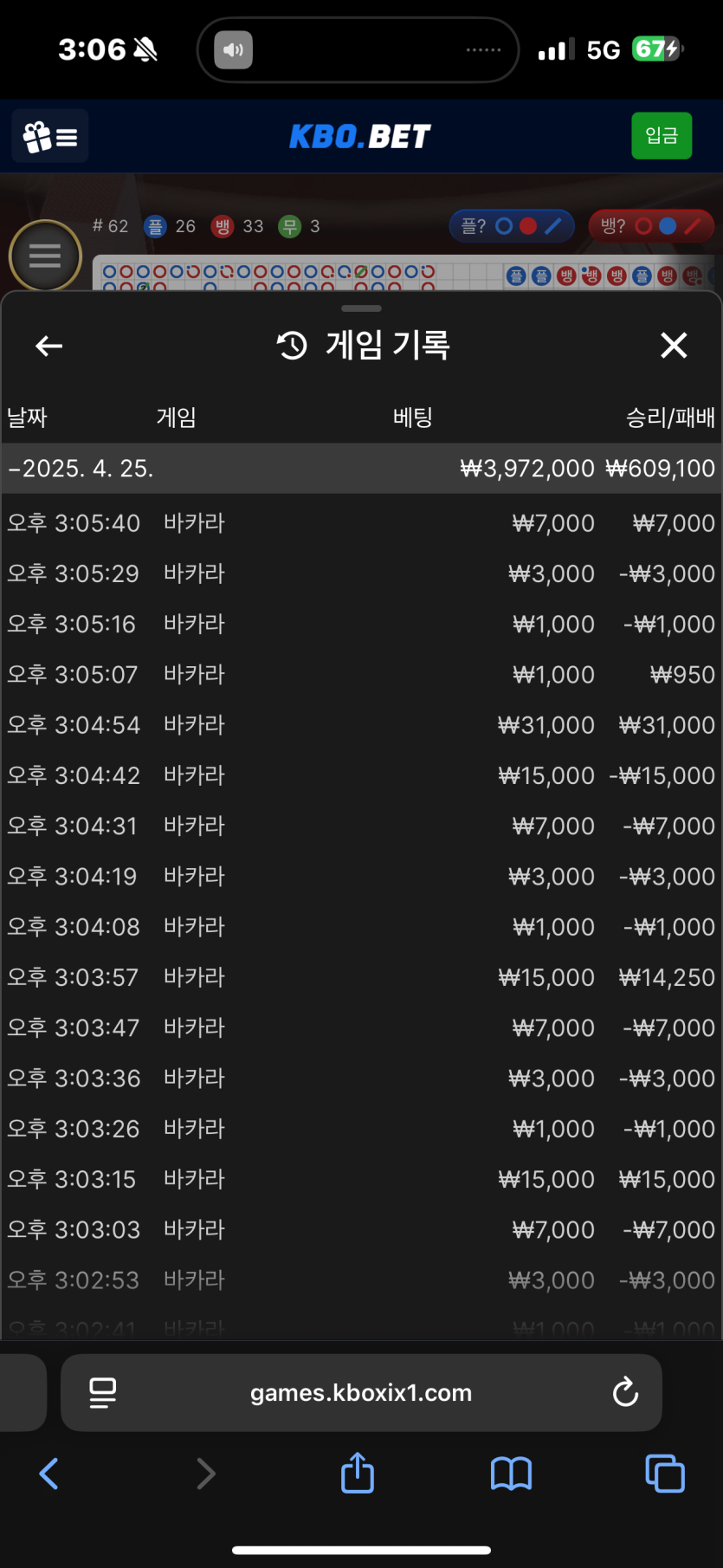Close the 게임 기록 panel

(x=674, y=346)
